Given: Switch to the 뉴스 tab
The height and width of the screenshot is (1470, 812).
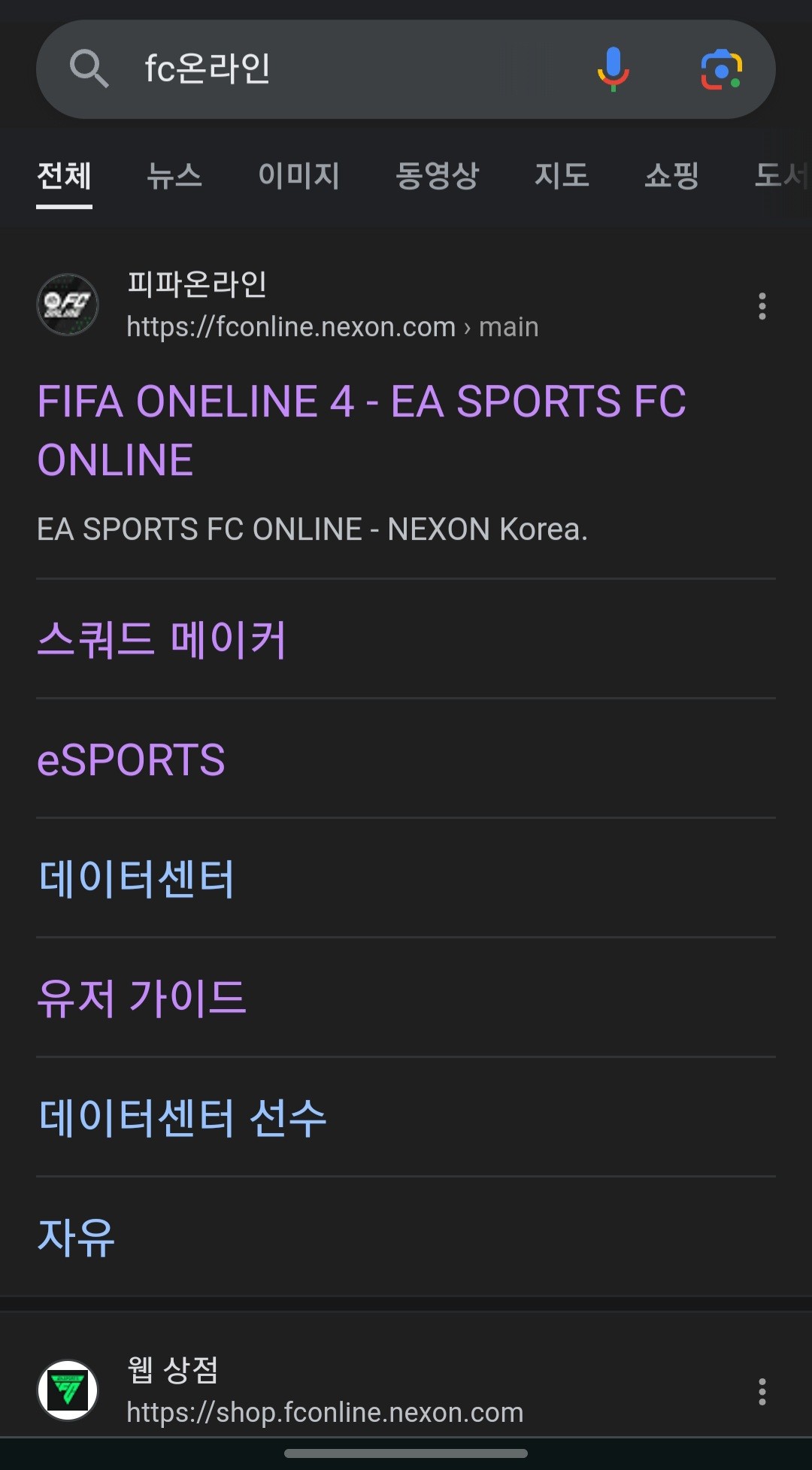Looking at the screenshot, I should coord(174,176).
